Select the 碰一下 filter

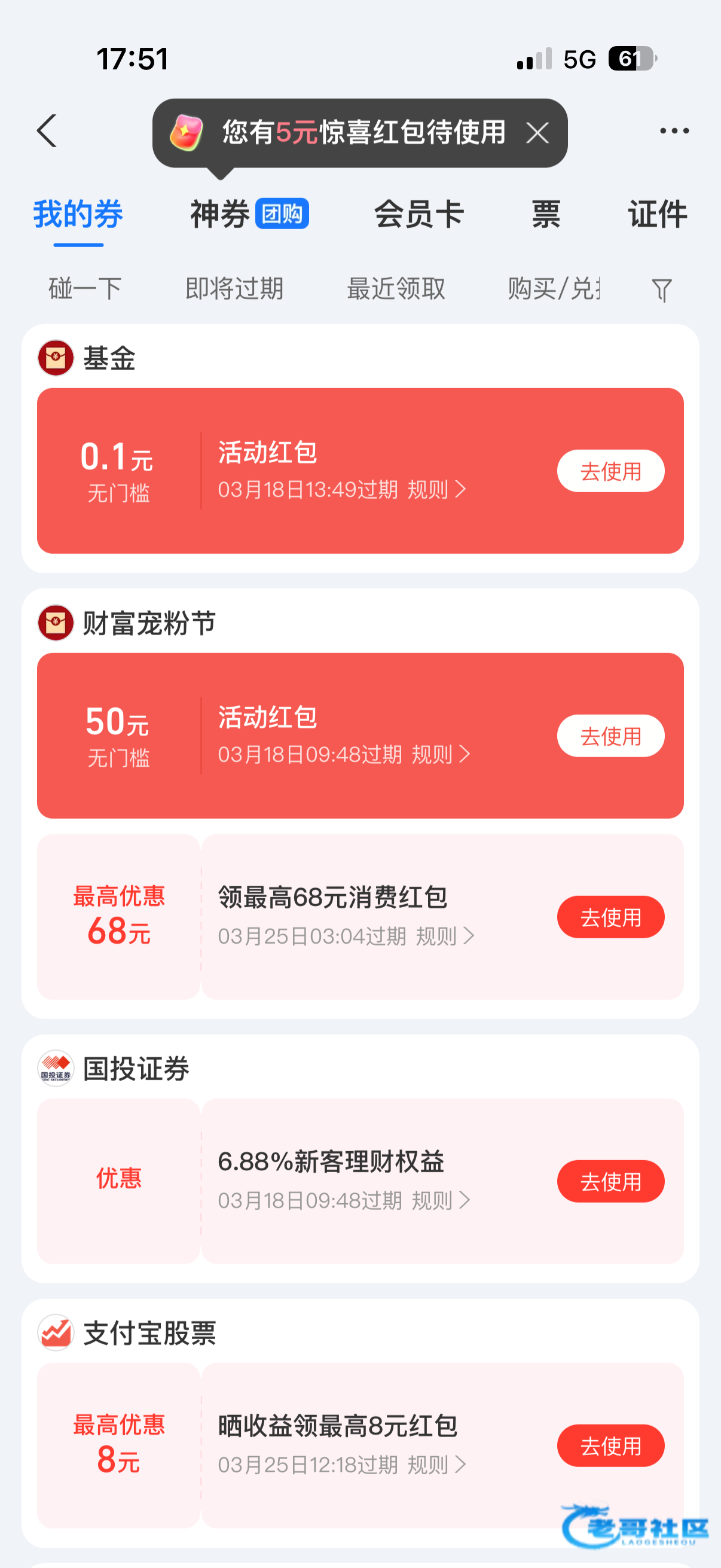[85, 288]
